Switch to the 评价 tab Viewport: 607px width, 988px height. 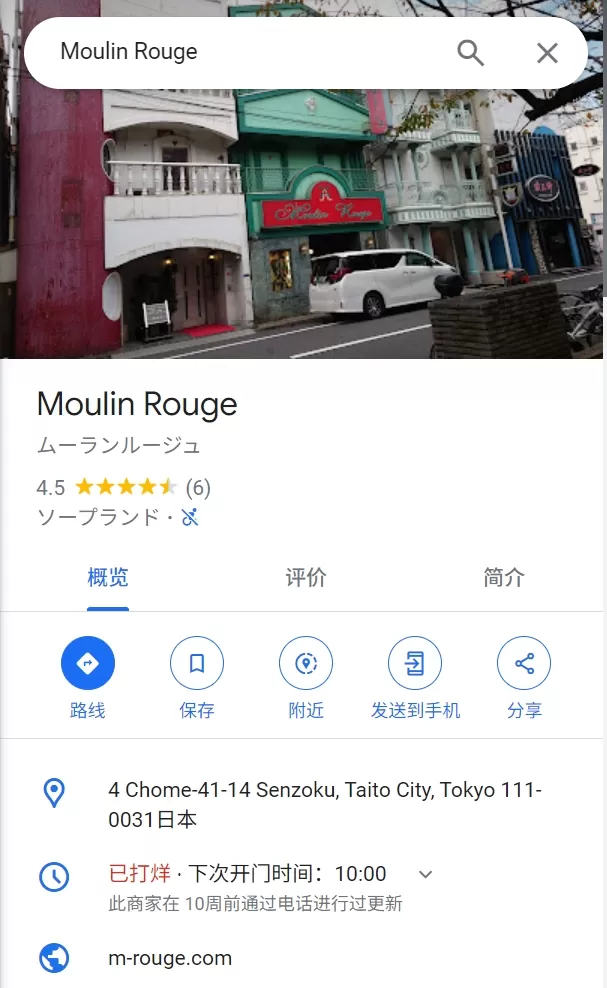coord(305,578)
